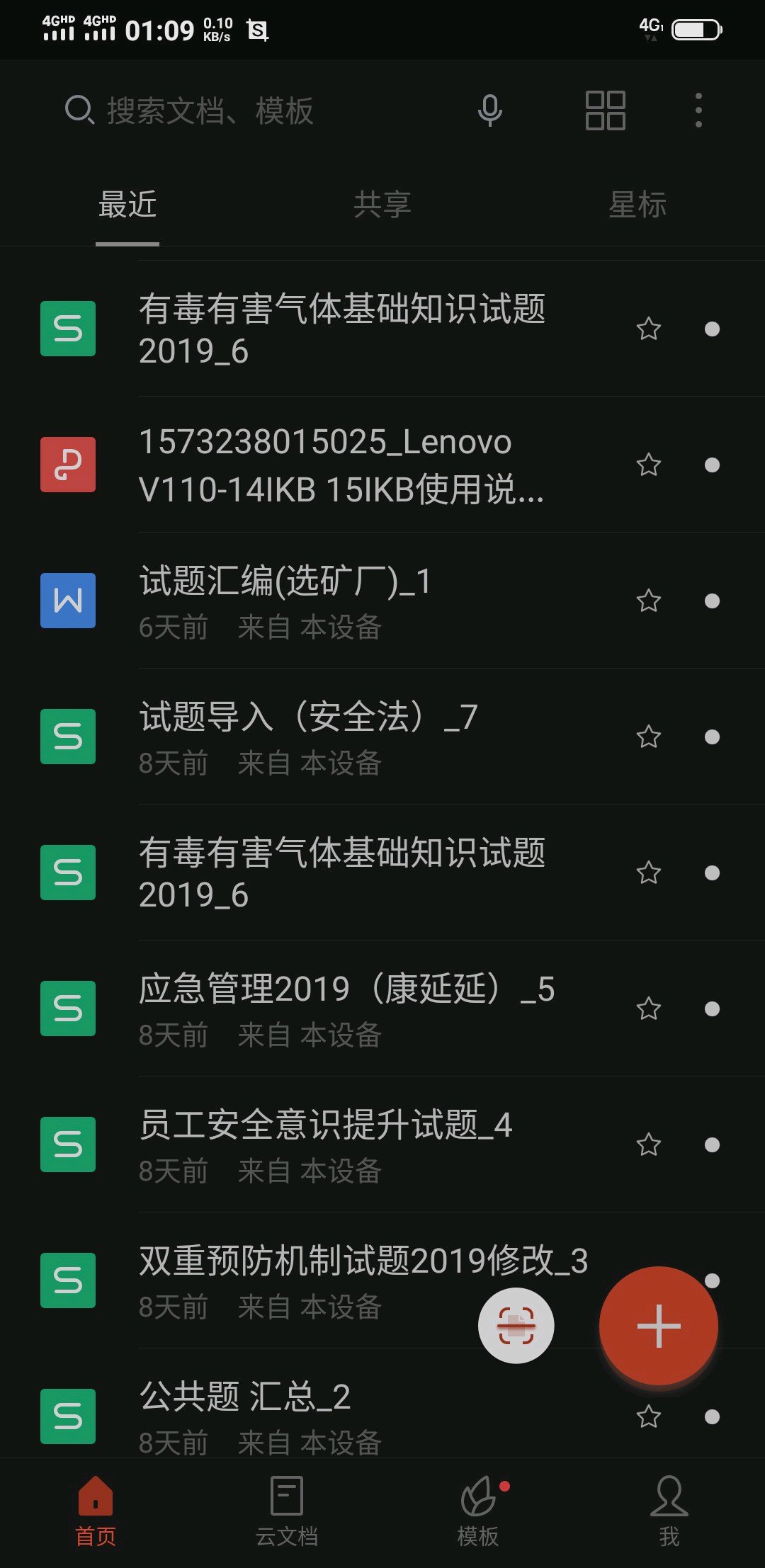Switch the file list to grid view

(605, 111)
